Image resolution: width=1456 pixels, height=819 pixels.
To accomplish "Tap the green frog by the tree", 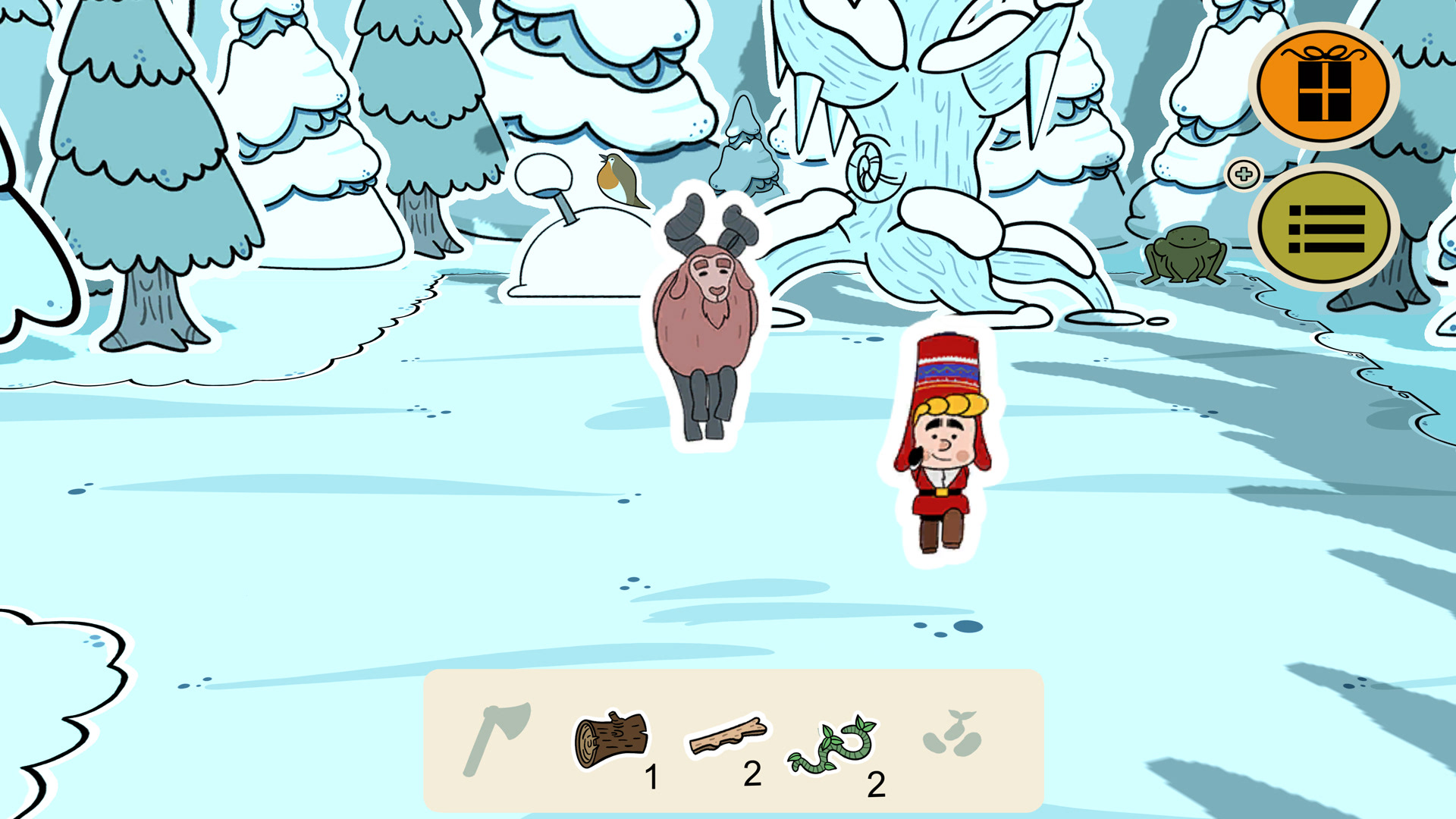I will pos(1185,255).
